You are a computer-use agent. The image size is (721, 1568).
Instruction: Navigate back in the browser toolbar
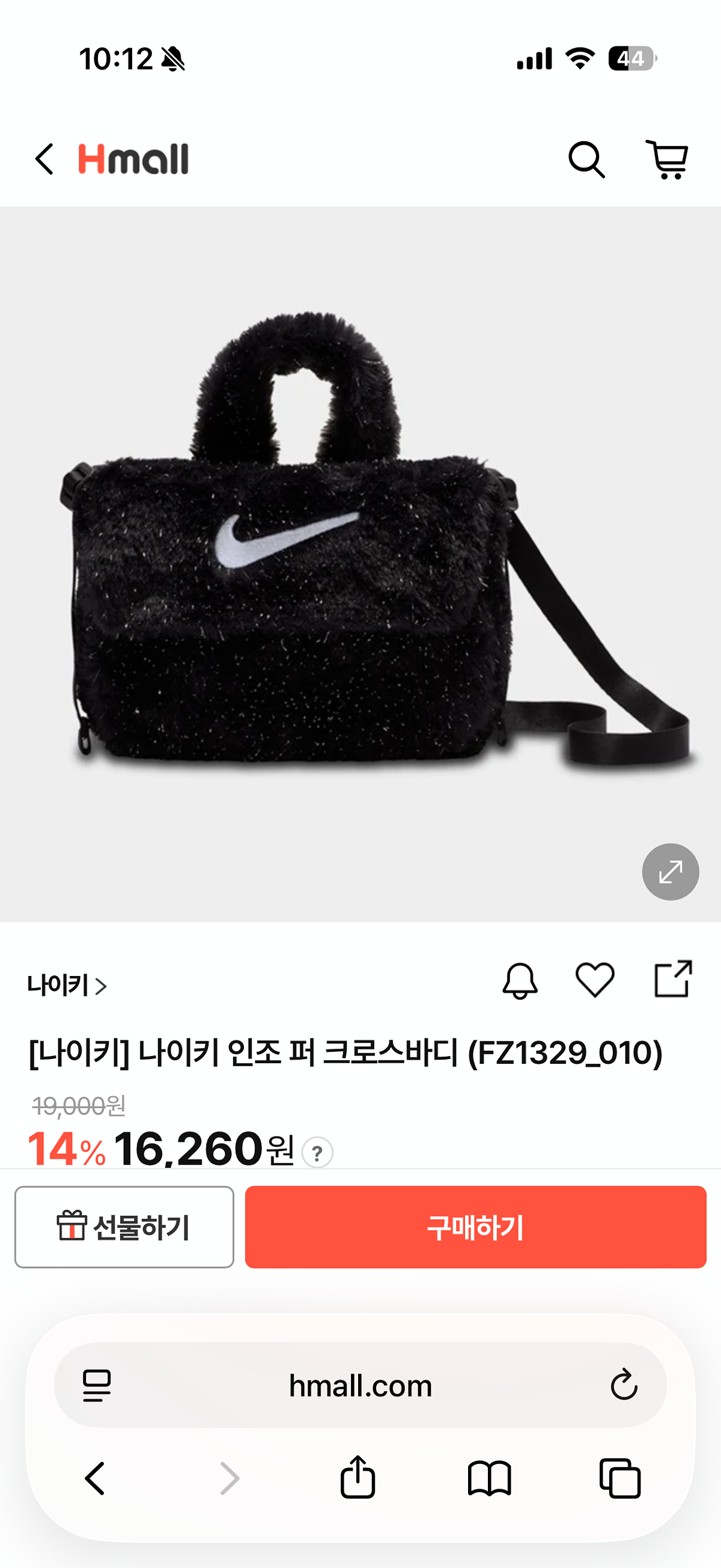pos(95,1478)
